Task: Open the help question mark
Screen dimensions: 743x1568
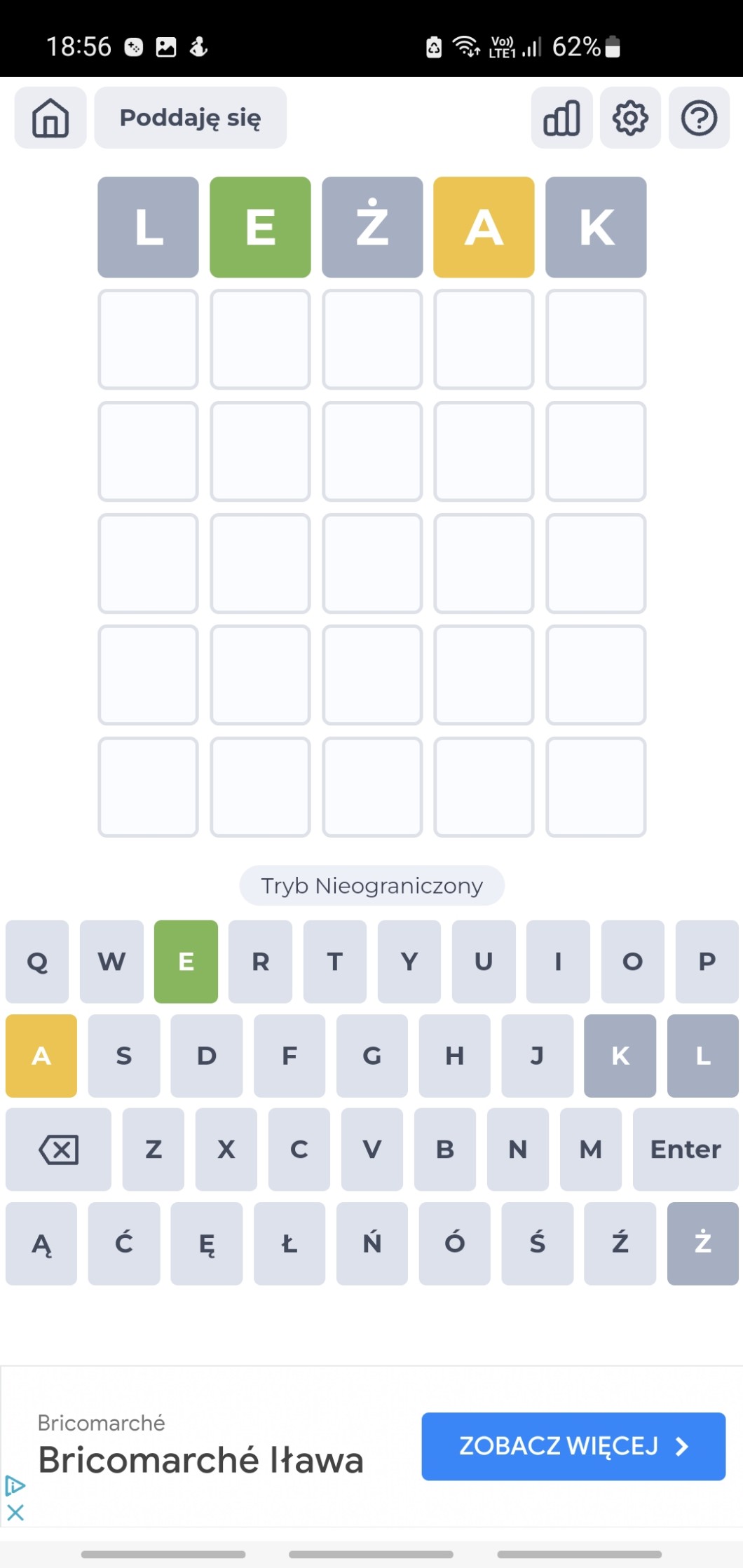Action: point(699,118)
